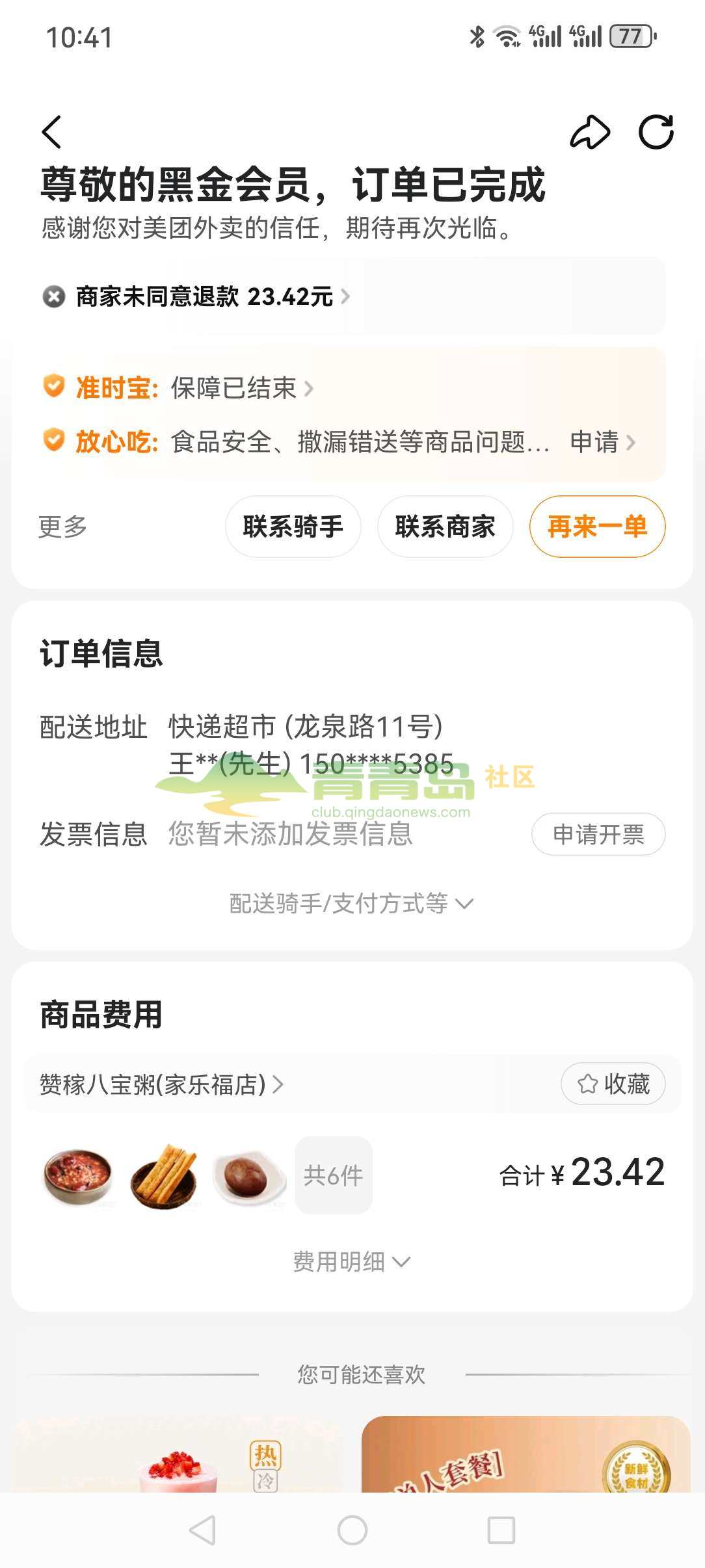
Task: Tap 联系骑手 to contact rider
Action: click(x=293, y=527)
